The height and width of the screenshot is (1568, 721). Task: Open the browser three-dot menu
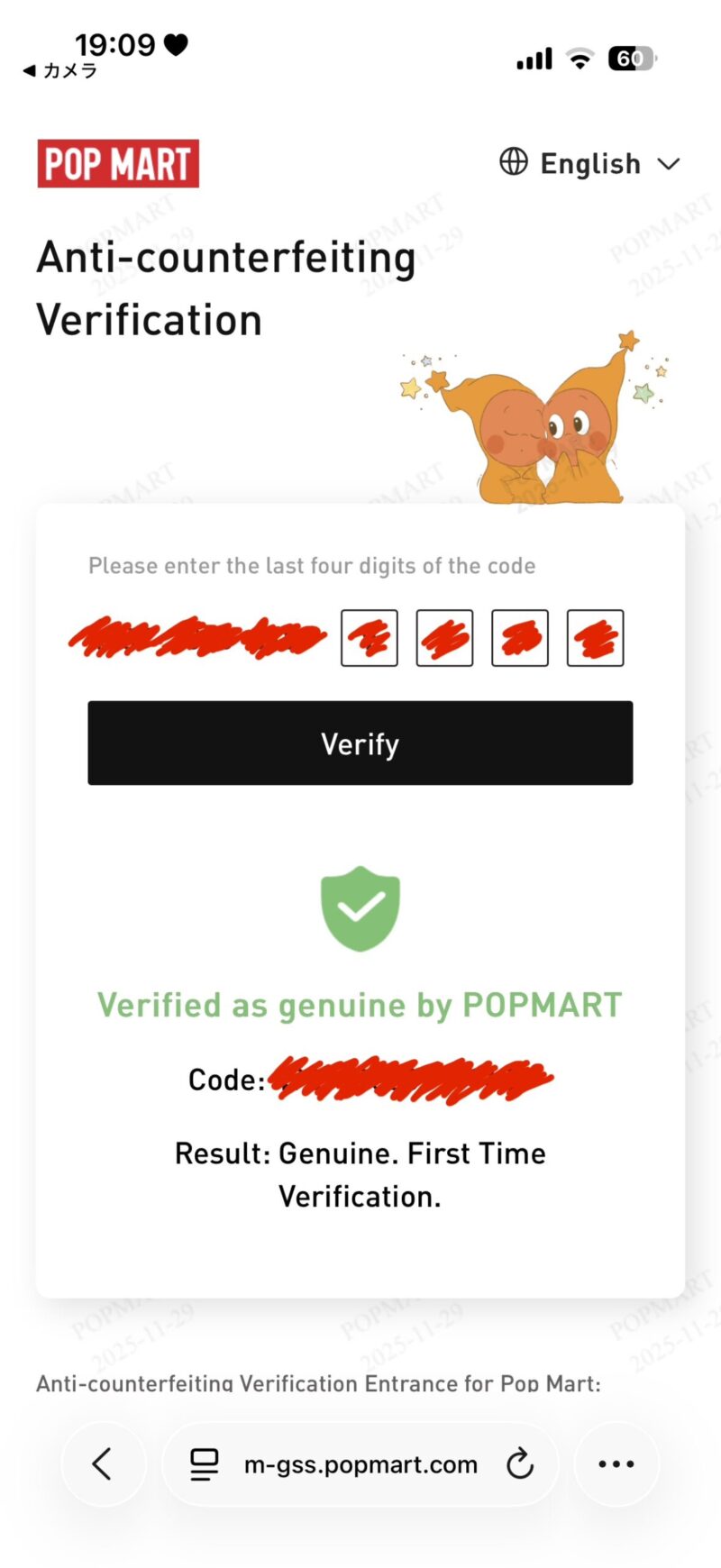click(x=616, y=1463)
